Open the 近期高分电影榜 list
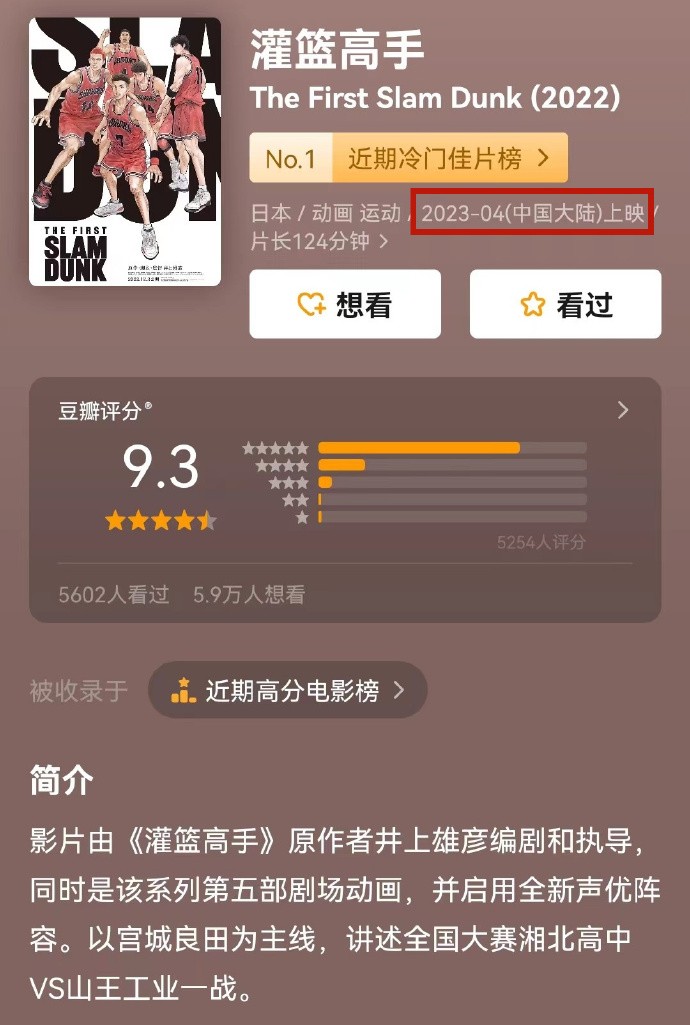The image size is (690, 1025). tap(288, 690)
